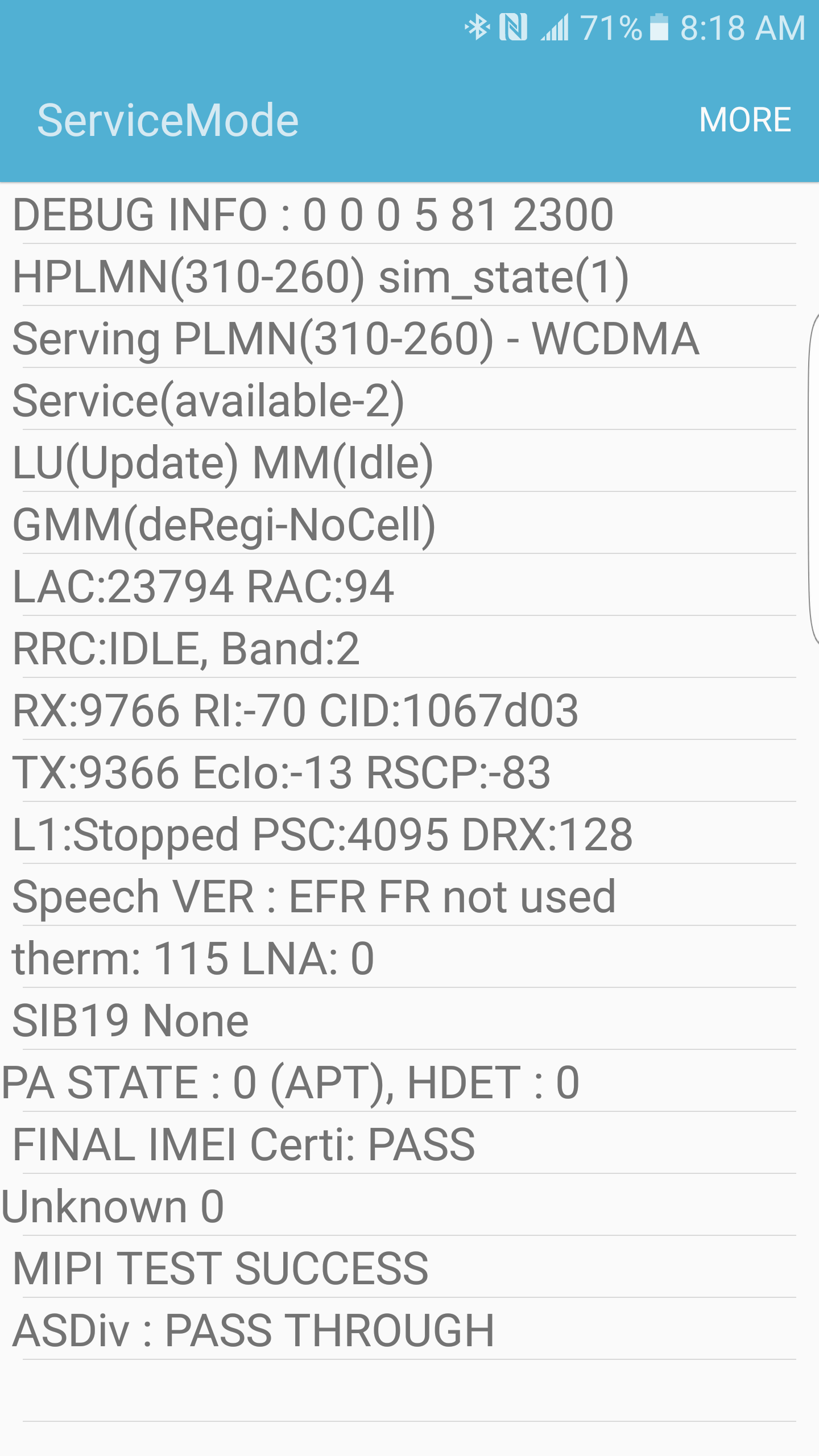Open the MORE menu
The height and width of the screenshot is (1456, 819).
point(744,120)
